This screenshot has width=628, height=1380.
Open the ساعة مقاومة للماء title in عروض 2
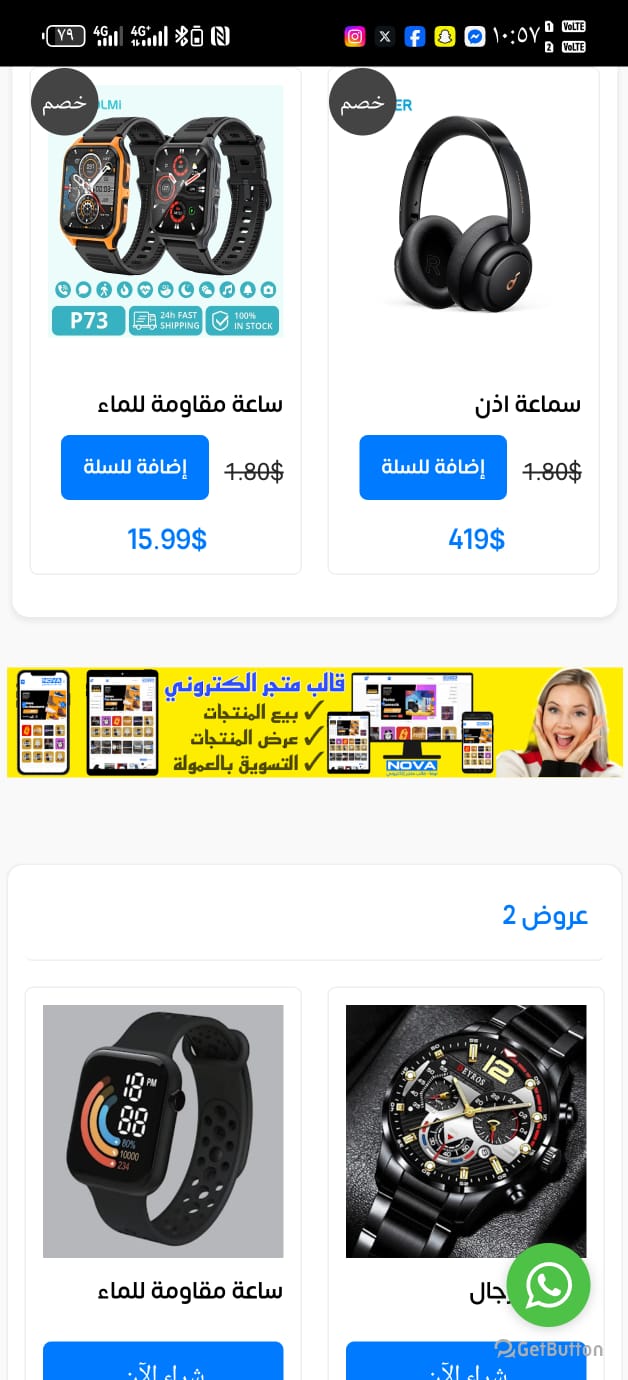(190, 1291)
